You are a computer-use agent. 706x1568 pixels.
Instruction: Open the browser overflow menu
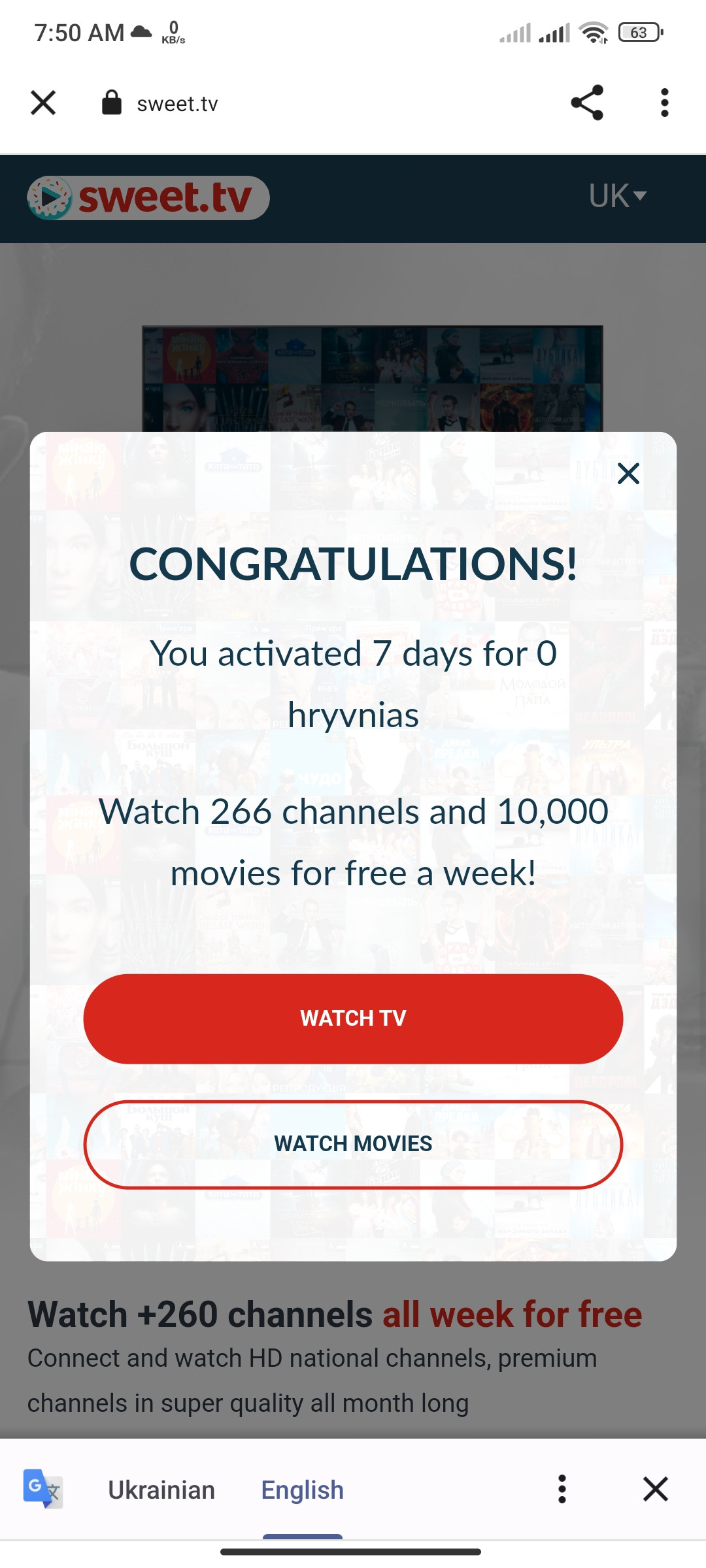tap(664, 103)
